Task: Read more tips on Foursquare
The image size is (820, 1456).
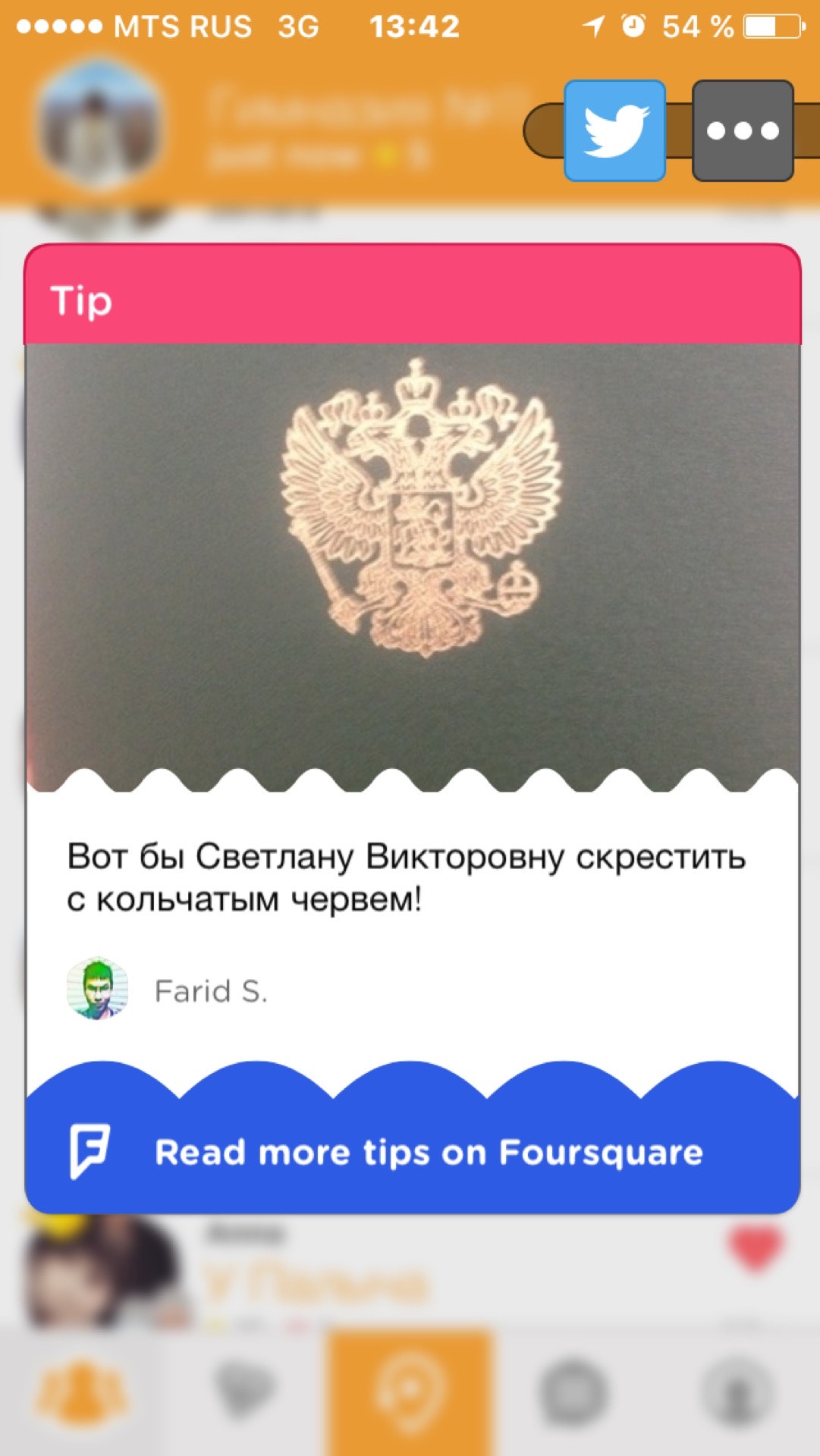Action: click(413, 1153)
